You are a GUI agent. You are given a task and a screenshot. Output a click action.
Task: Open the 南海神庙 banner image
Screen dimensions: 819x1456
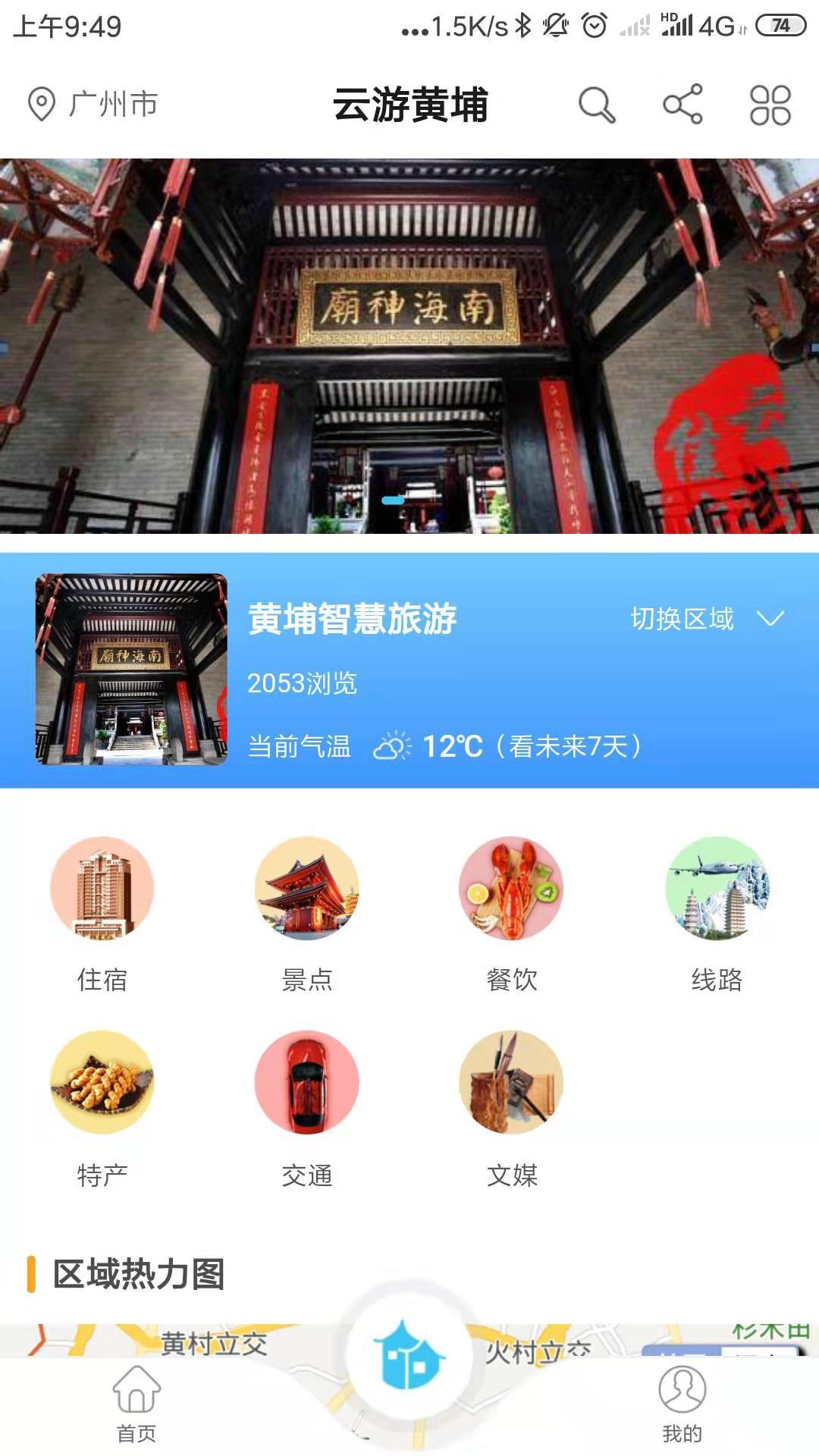(409, 346)
